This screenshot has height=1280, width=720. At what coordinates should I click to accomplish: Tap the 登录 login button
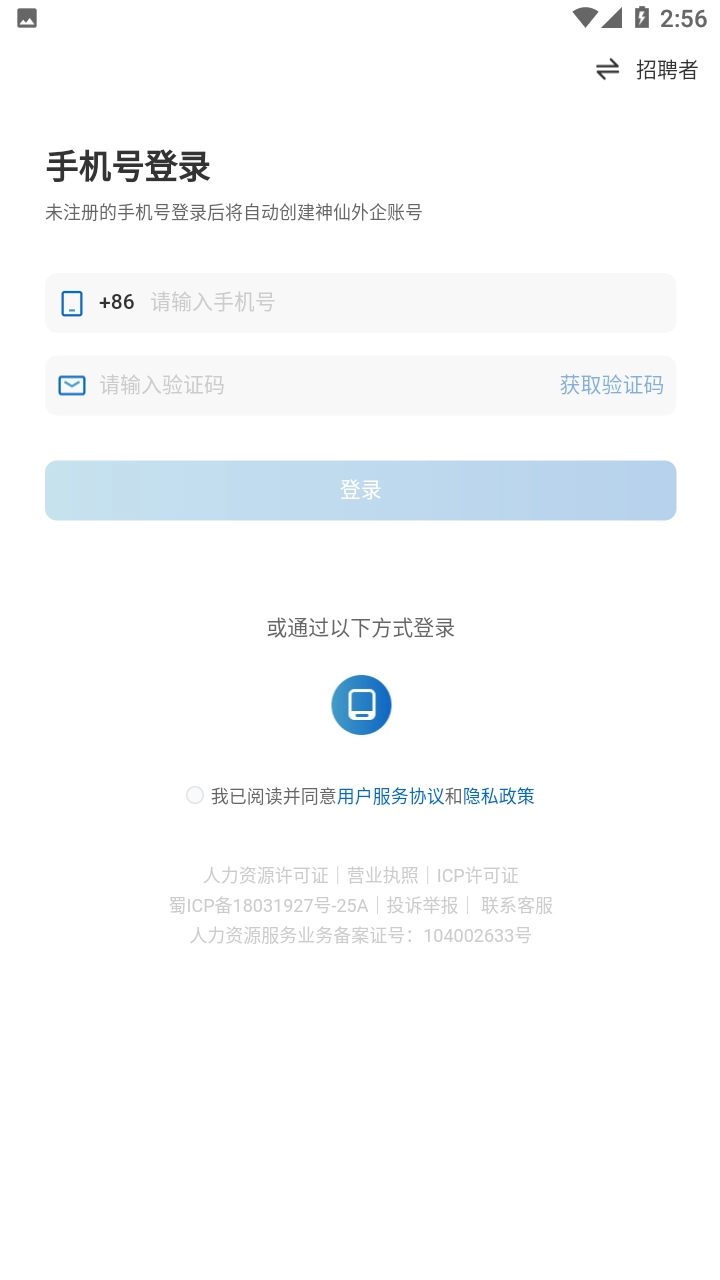coord(360,490)
